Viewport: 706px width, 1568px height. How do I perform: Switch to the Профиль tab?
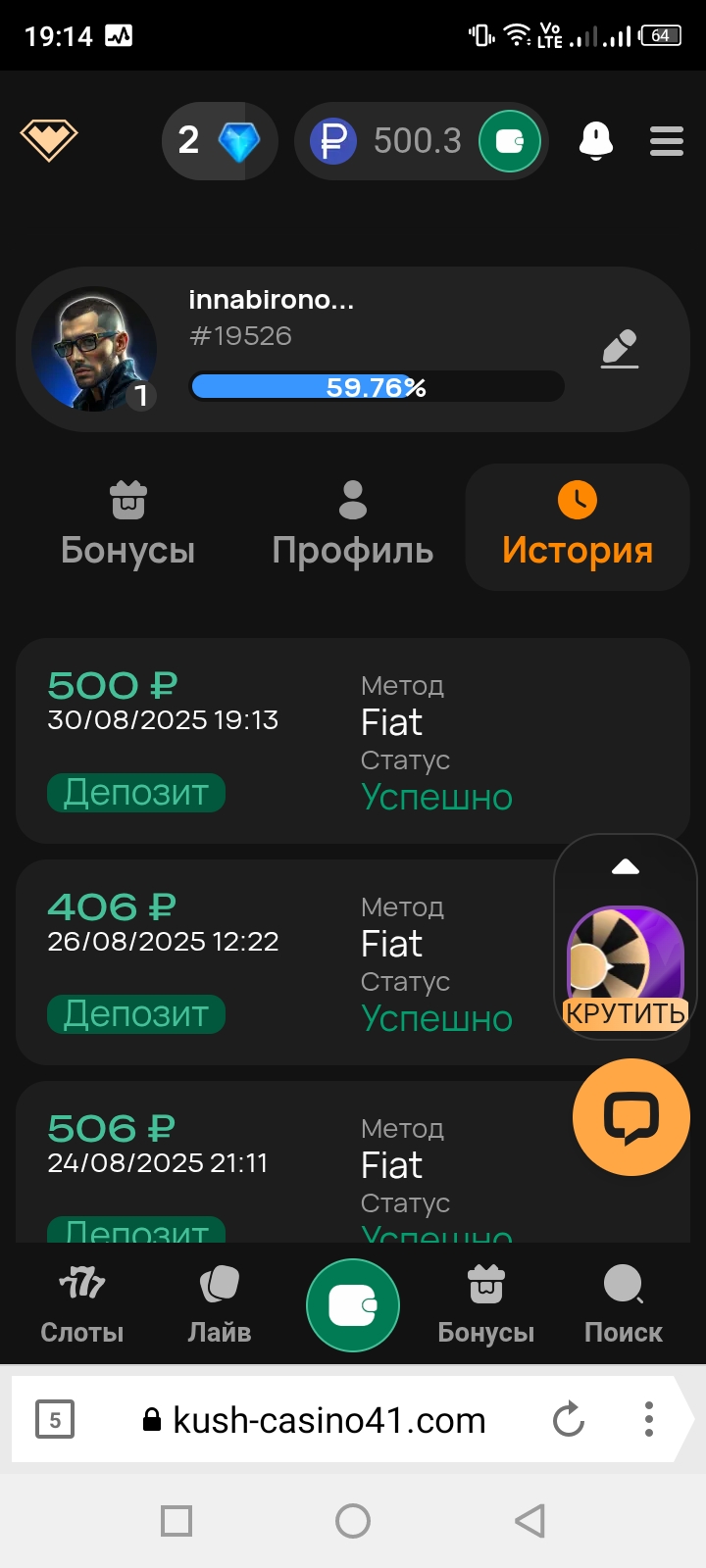353,526
